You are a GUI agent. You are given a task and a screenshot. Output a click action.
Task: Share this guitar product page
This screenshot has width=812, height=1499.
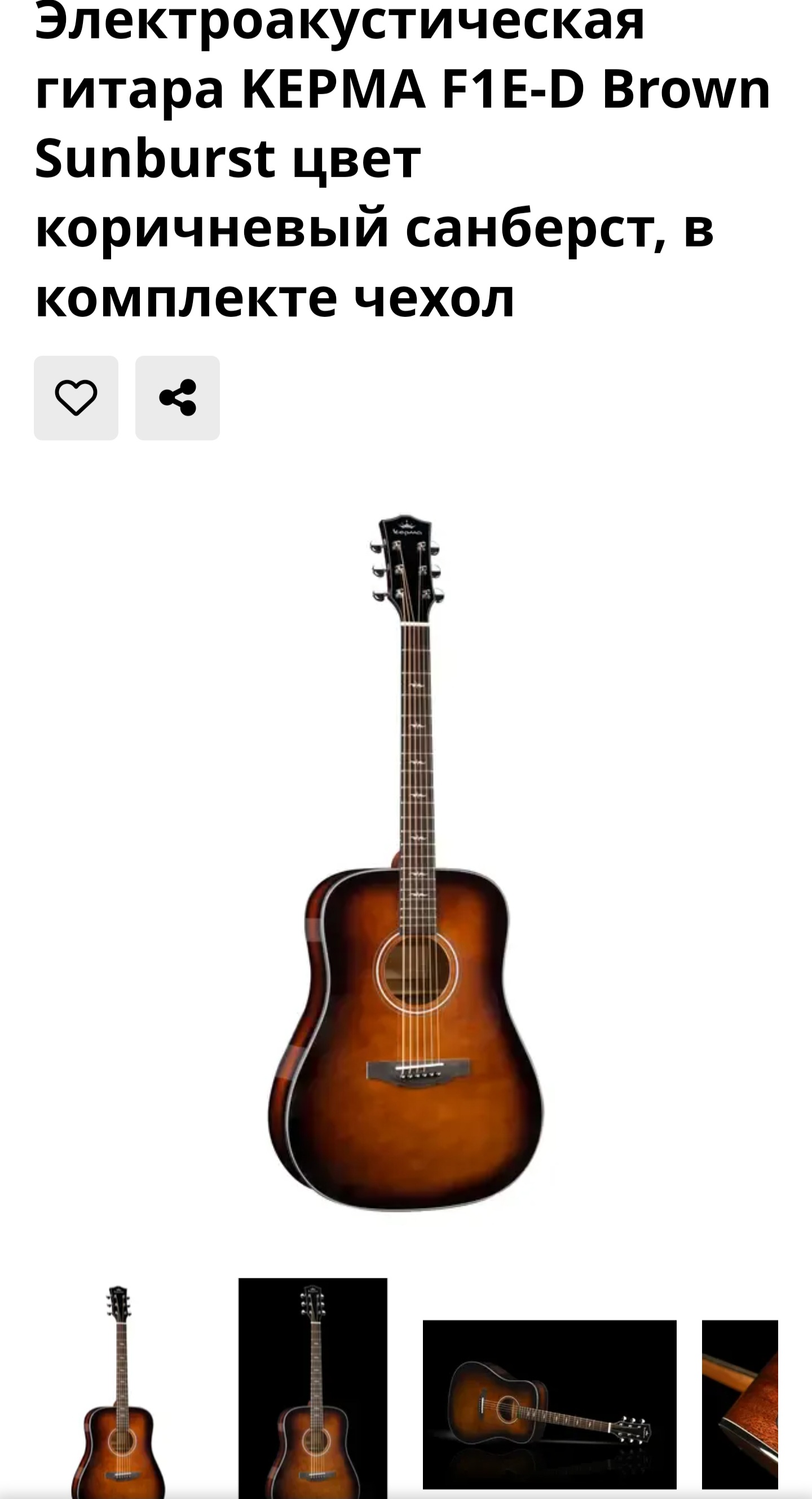[178, 398]
